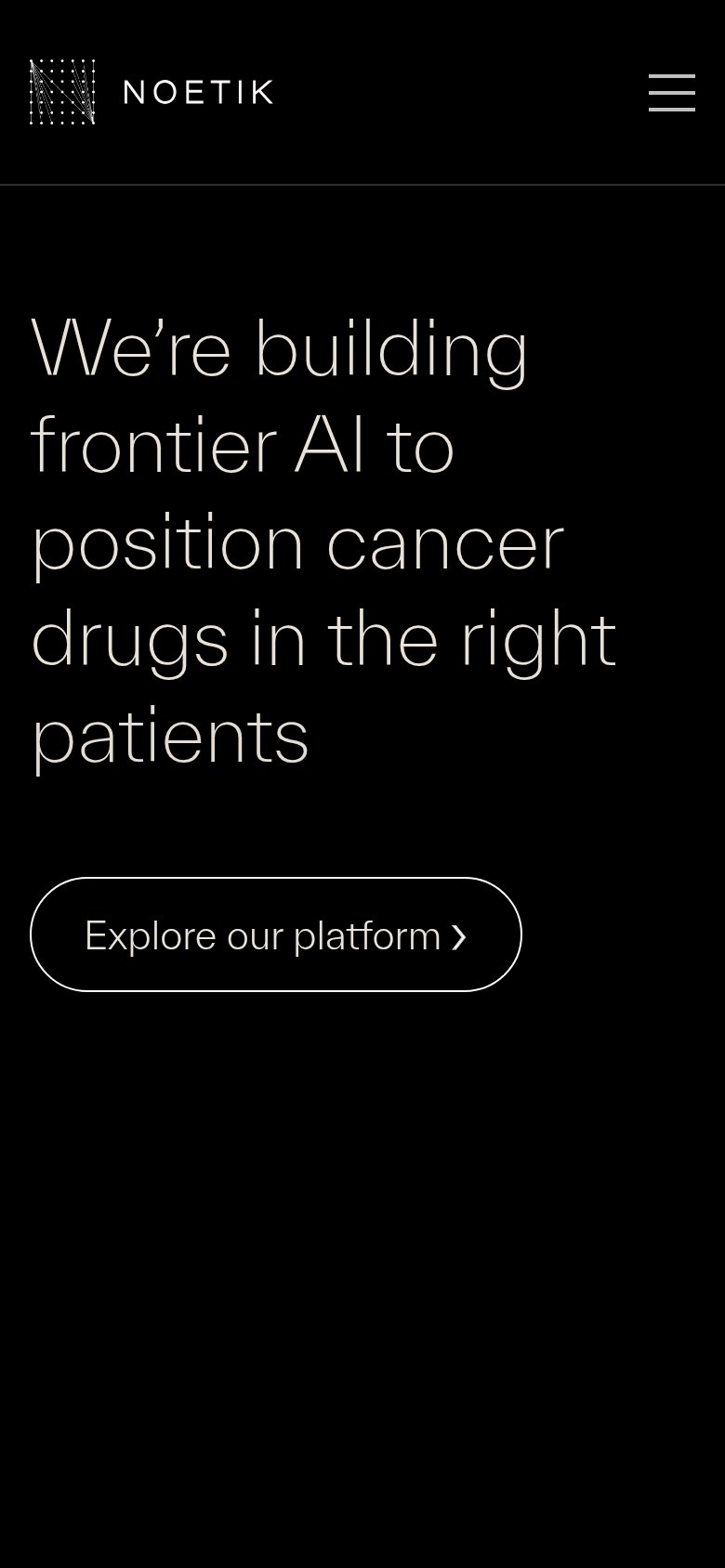Open the hamburger navigation menu
Image resolution: width=725 pixels, height=1568 pixels.
tap(672, 93)
